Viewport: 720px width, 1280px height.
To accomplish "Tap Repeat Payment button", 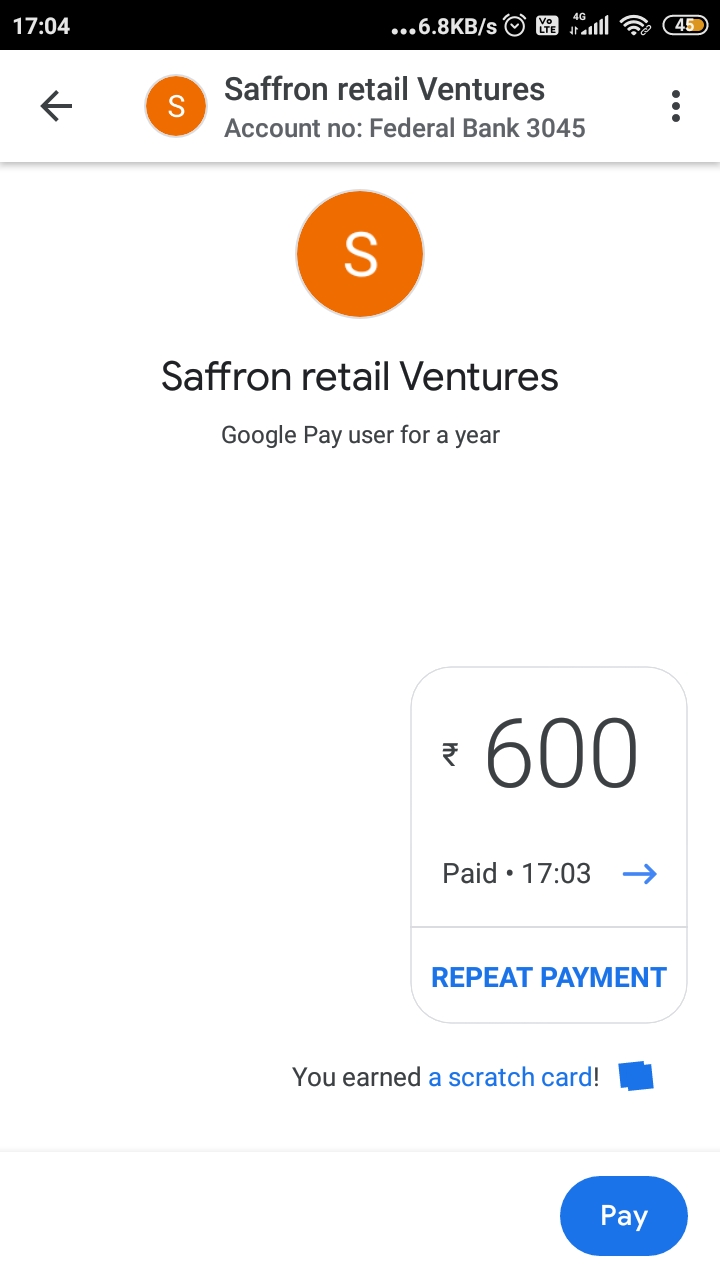I will tap(549, 977).
